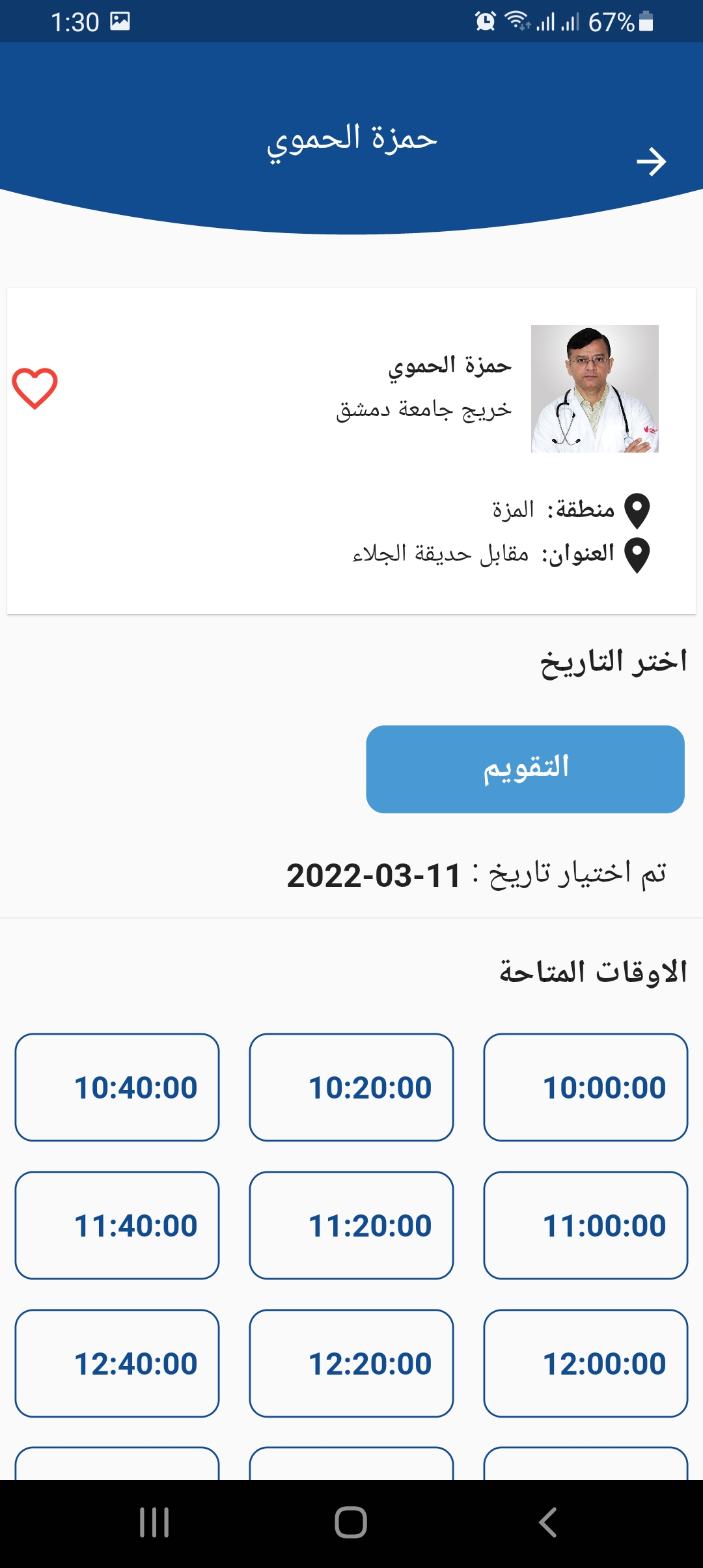This screenshot has width=703, height=1568.
Task: Choose the 10:40:00 appointment time
Action: pyautogui.click(x=117, y=1087)
